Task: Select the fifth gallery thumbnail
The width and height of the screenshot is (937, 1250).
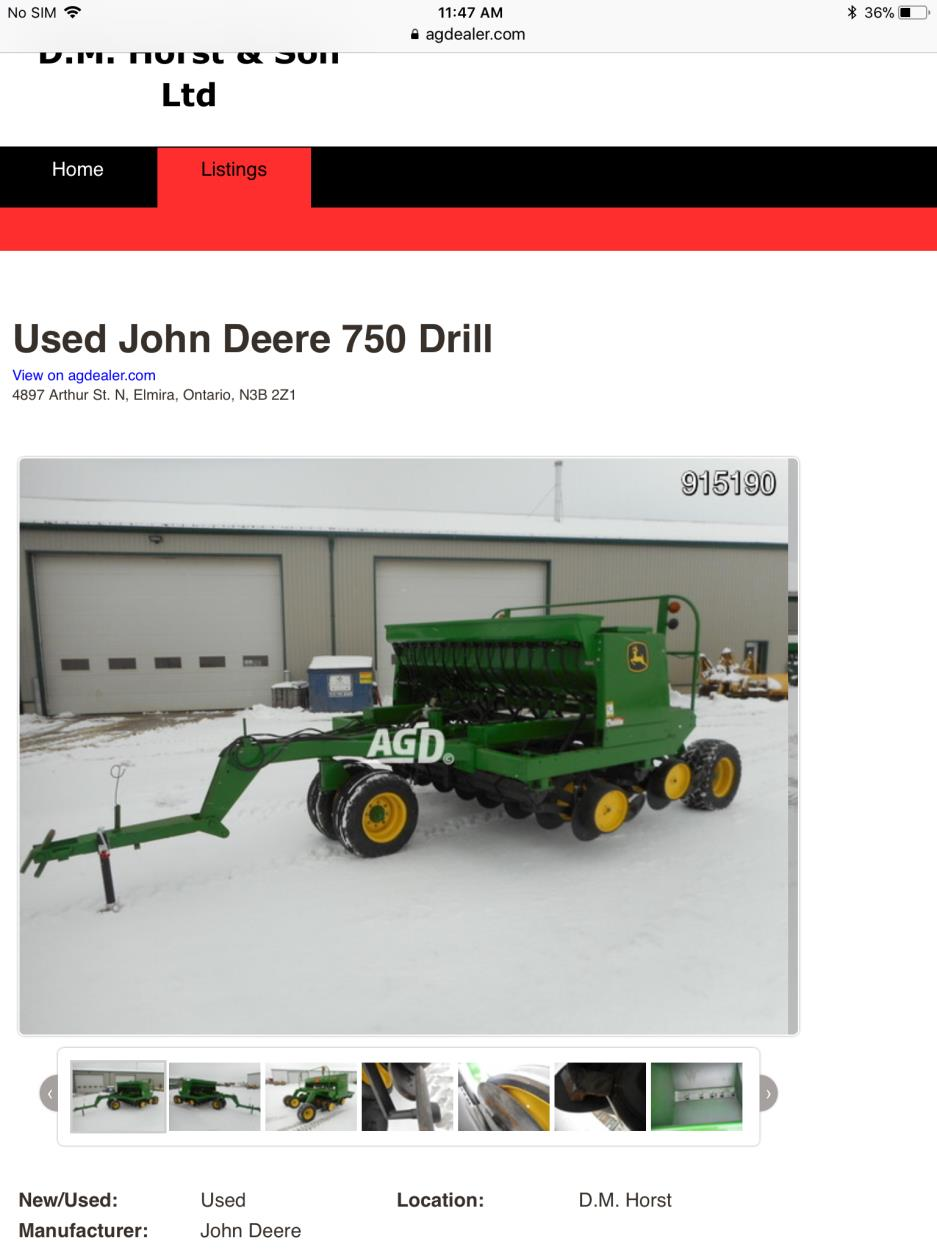Action: tap(503, 1097)
